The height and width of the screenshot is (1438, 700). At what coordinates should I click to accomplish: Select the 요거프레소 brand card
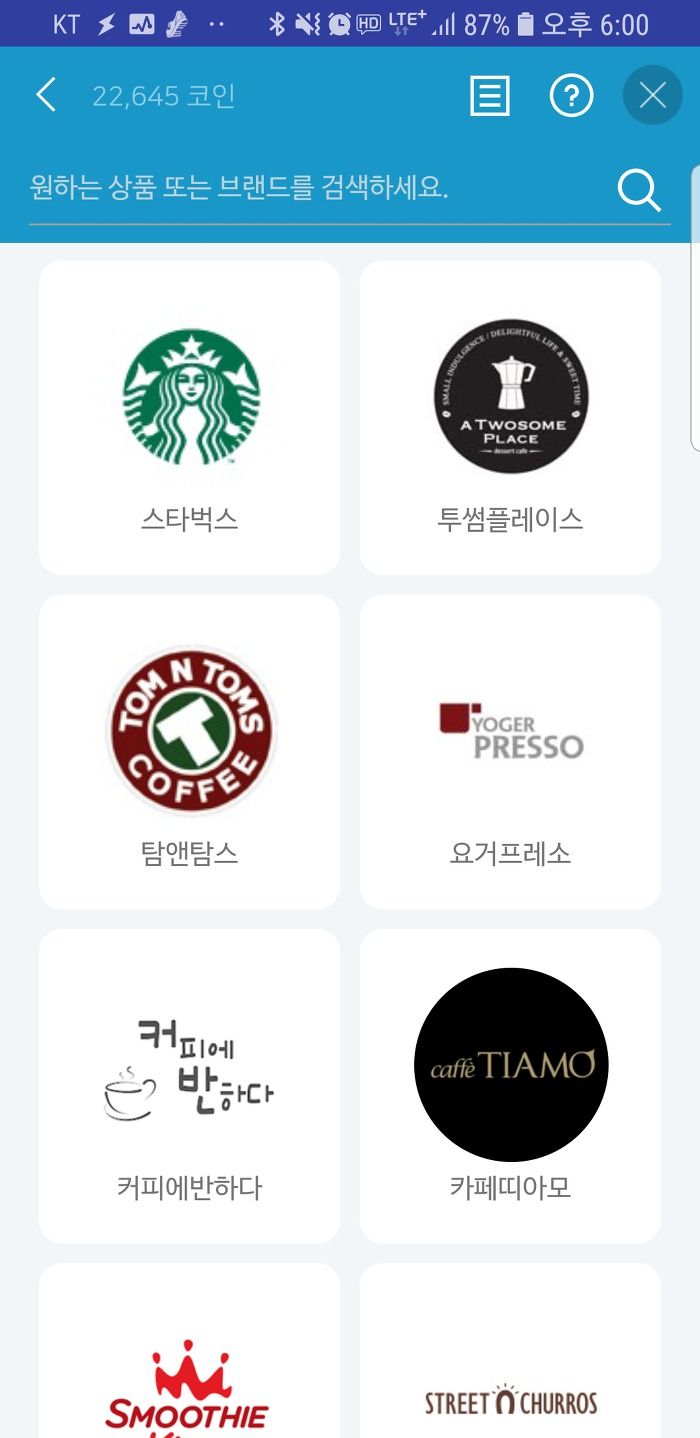pyautogui.click(x=510, y=752)
